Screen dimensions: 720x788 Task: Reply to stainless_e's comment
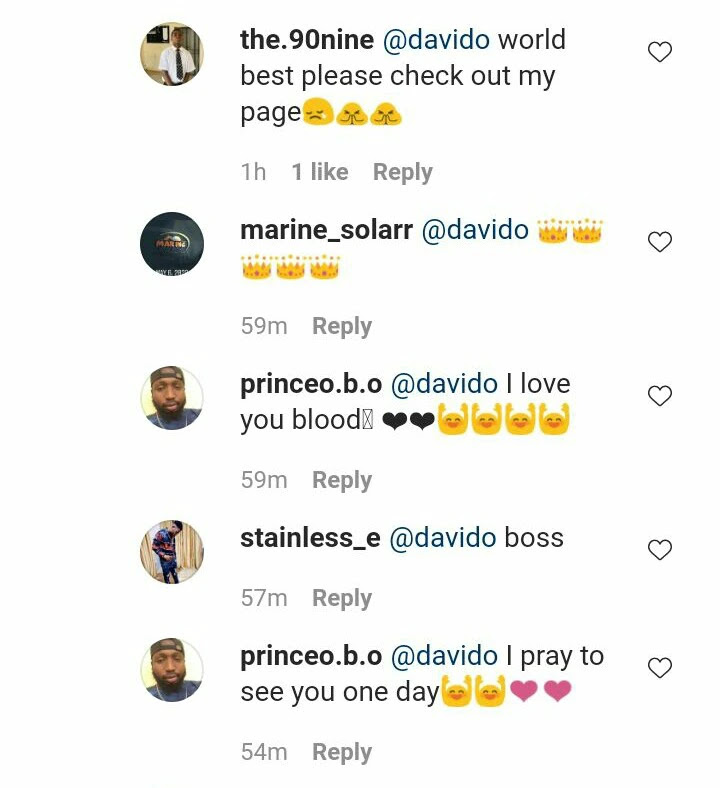(x=342, y=599)
